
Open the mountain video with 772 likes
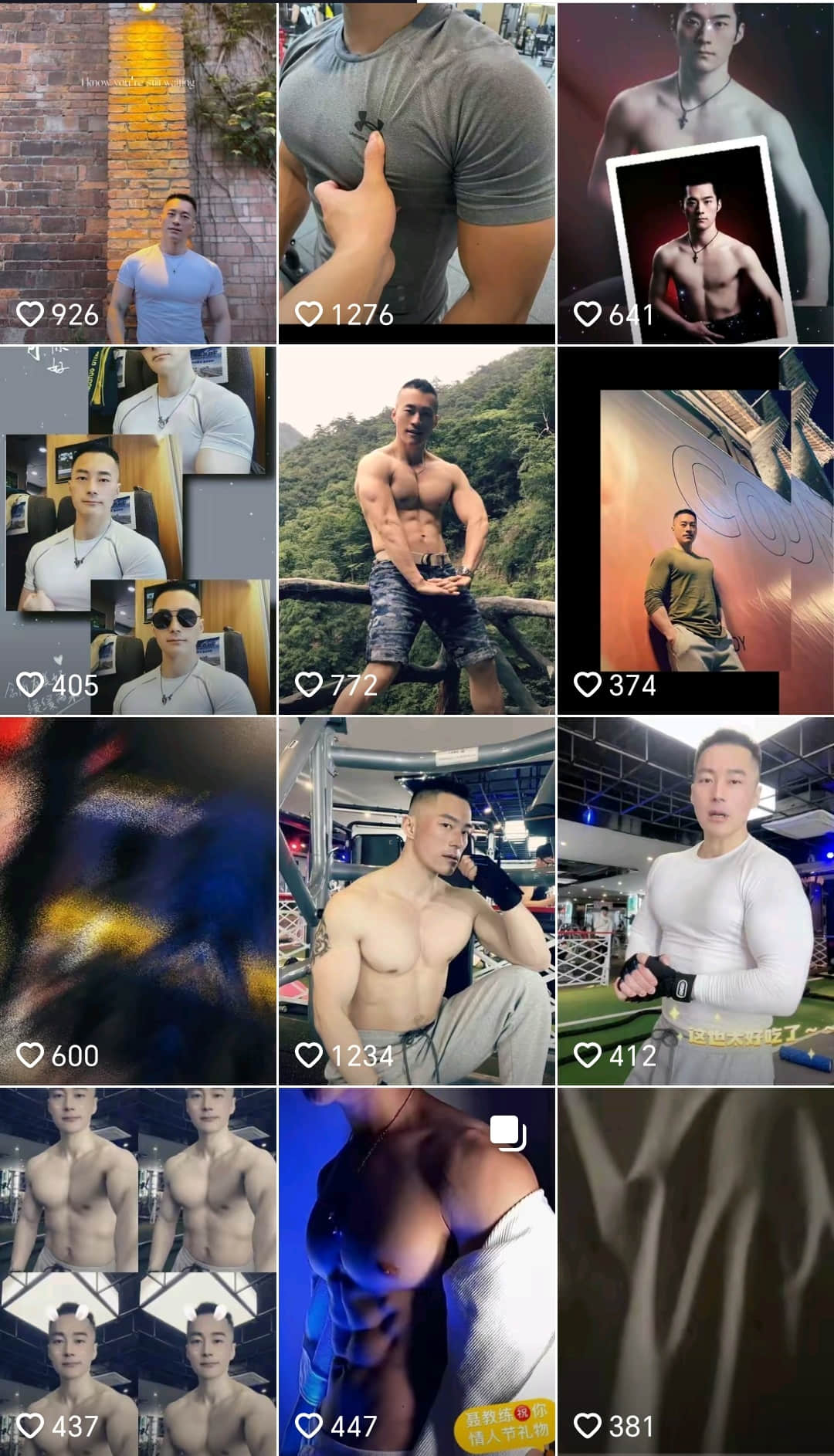[x=416, y=530]
